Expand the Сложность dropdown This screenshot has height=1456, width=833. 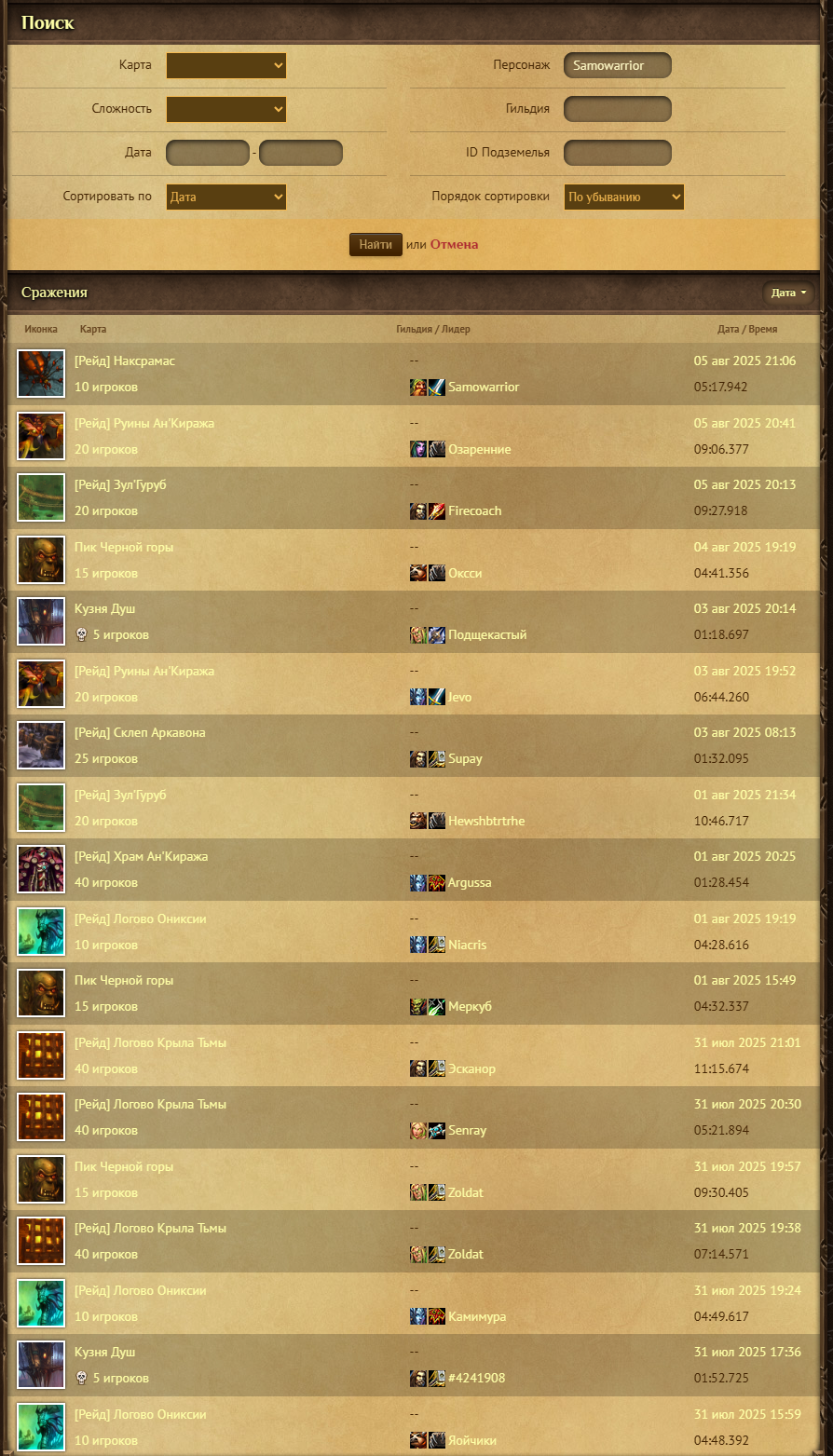pyautogui.click(x=226, y=109)
